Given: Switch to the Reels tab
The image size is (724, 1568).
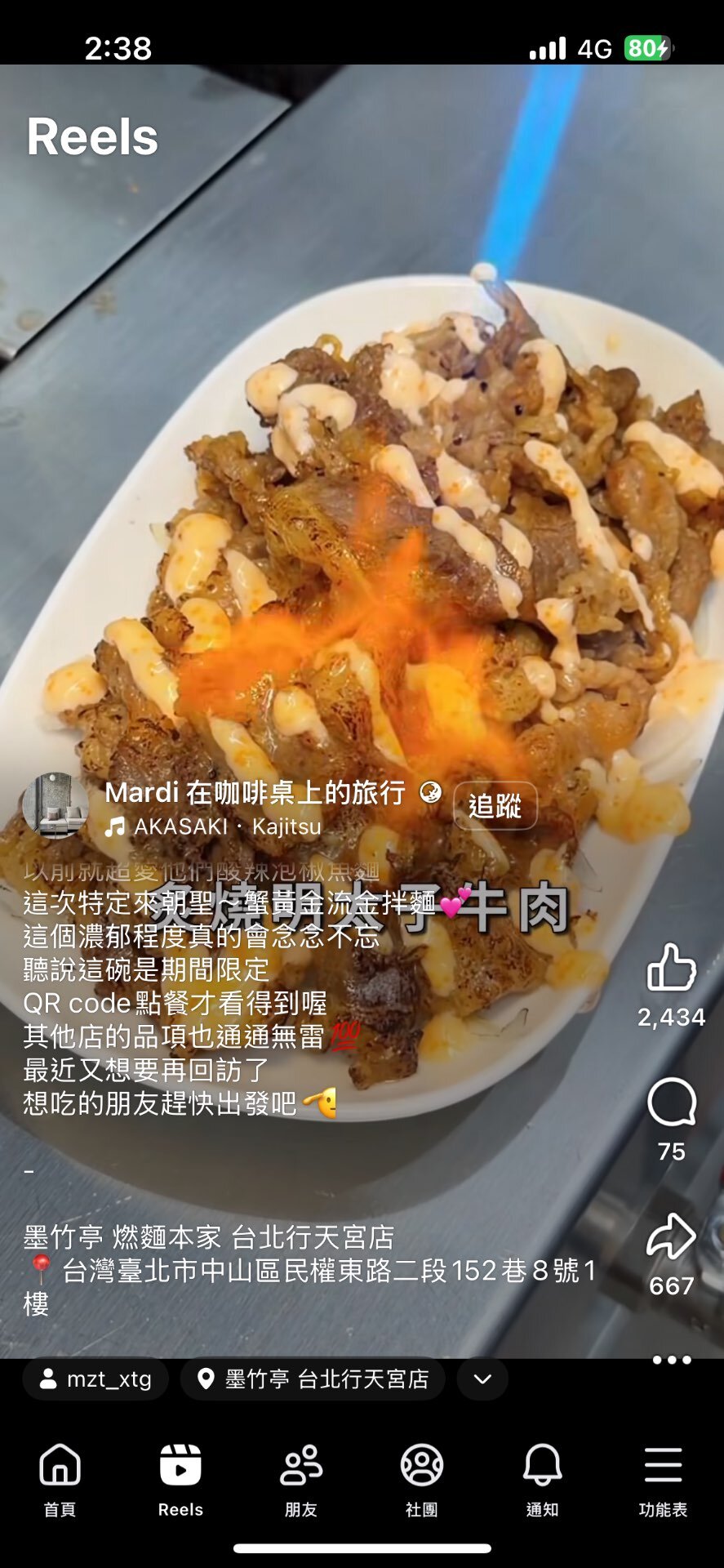Looking at the screenshot, I should pos(180,1478).
